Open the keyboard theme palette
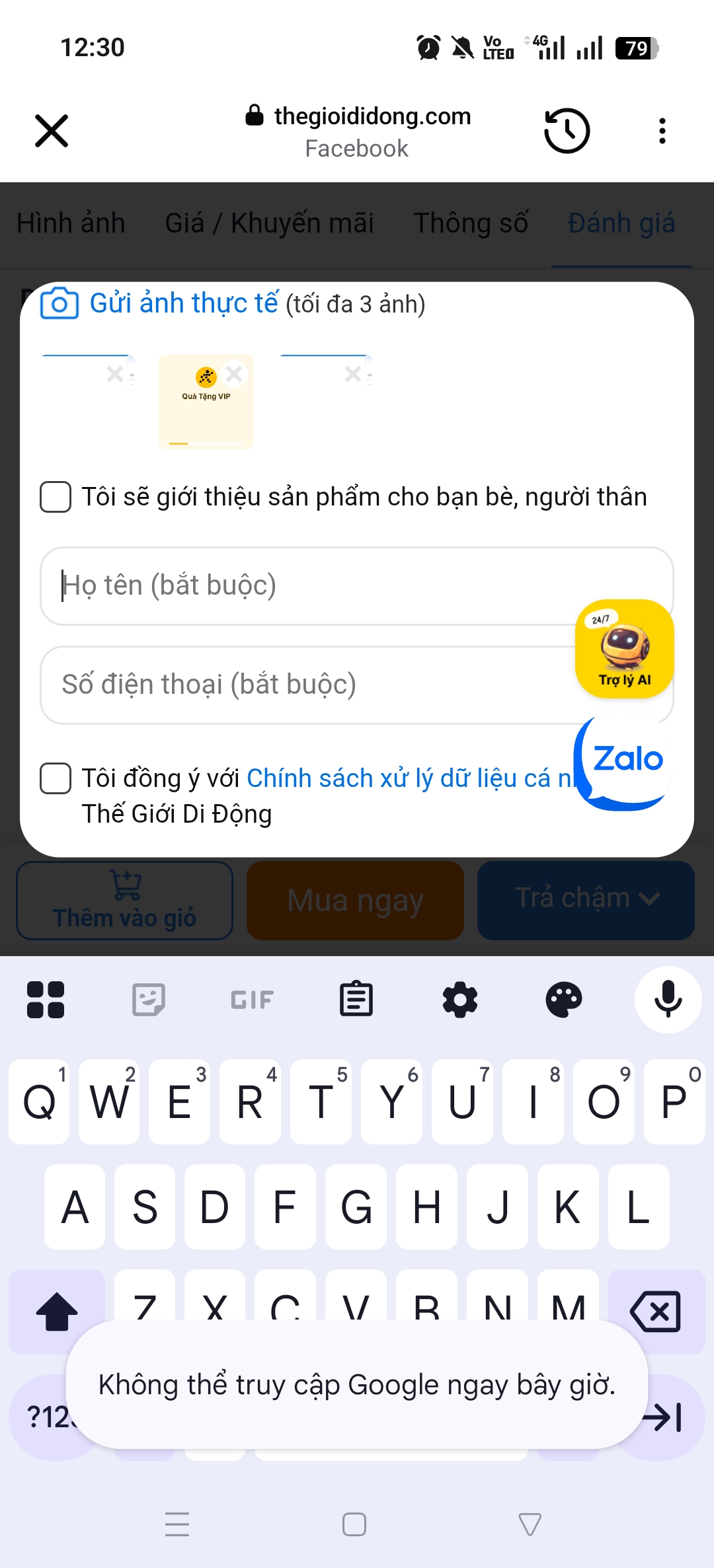This screenshot has height=1568, width=714. [x=564, y=999]
